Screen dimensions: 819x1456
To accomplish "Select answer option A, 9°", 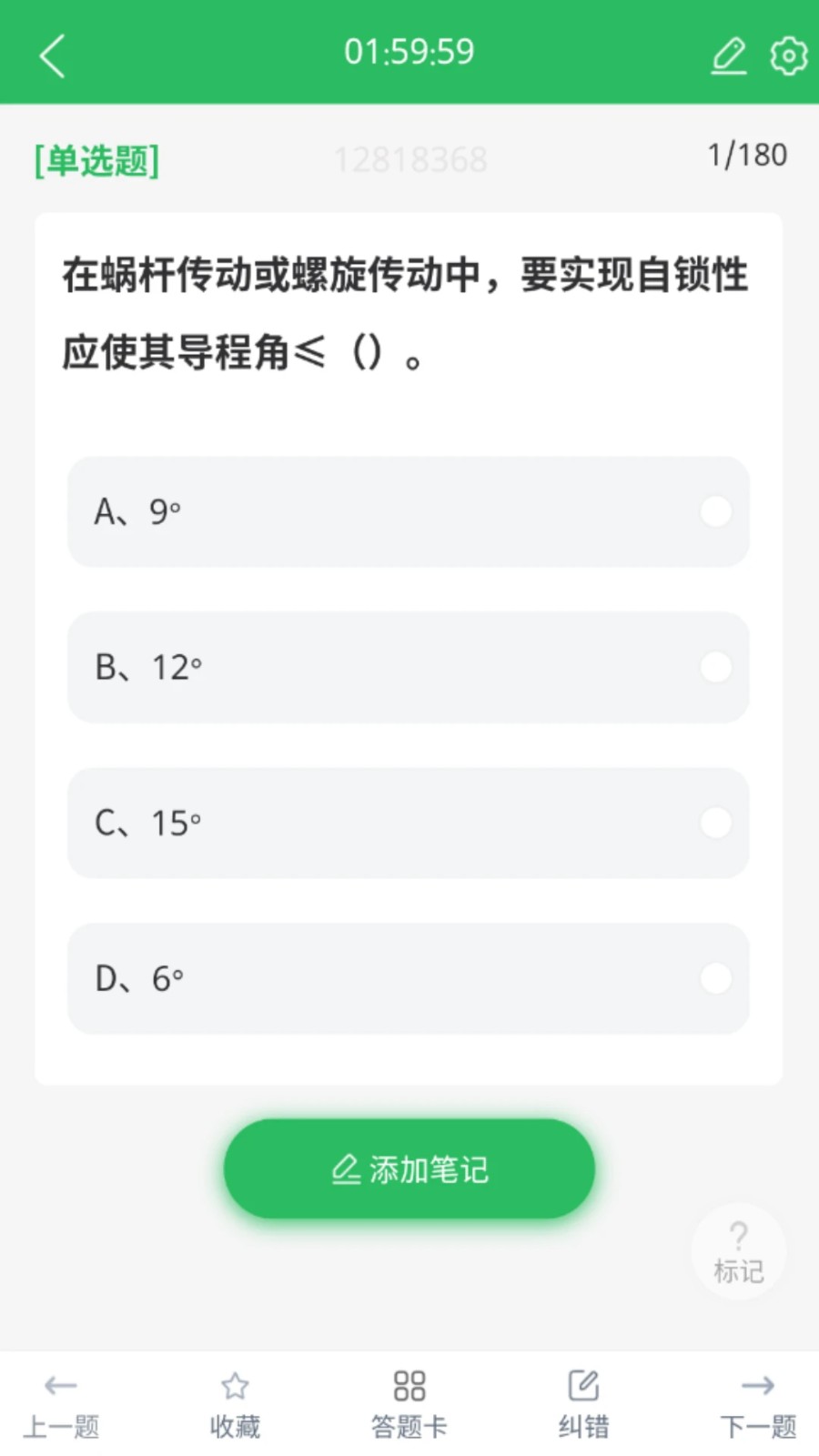I will [x=408, y=512].
